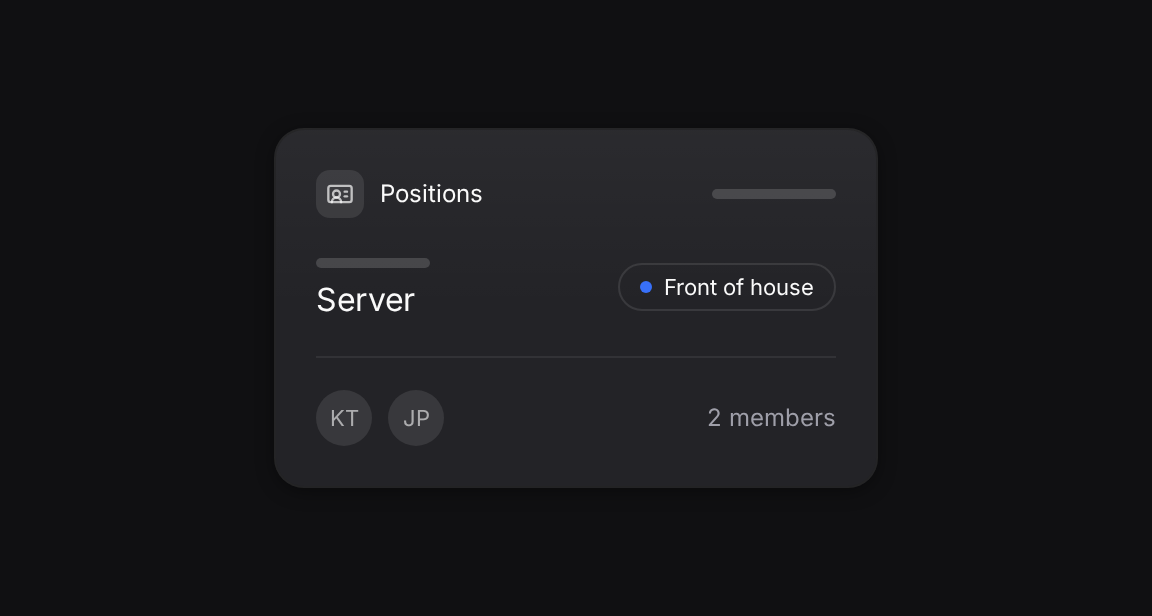Select the Front of house chip
This screenshot has width=1152, height=616.
727,287
